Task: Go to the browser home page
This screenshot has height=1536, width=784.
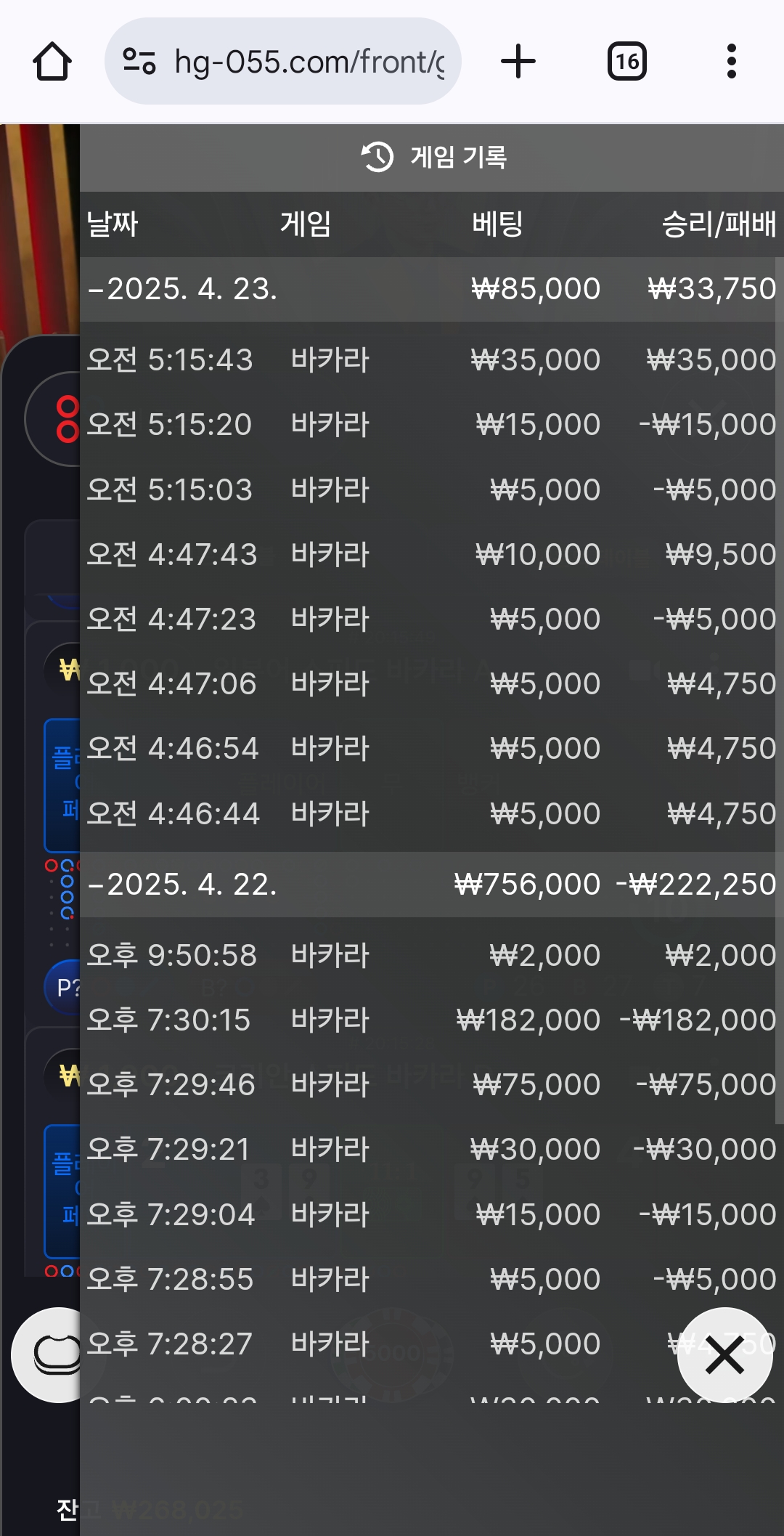Action: [x=52, y=62]
